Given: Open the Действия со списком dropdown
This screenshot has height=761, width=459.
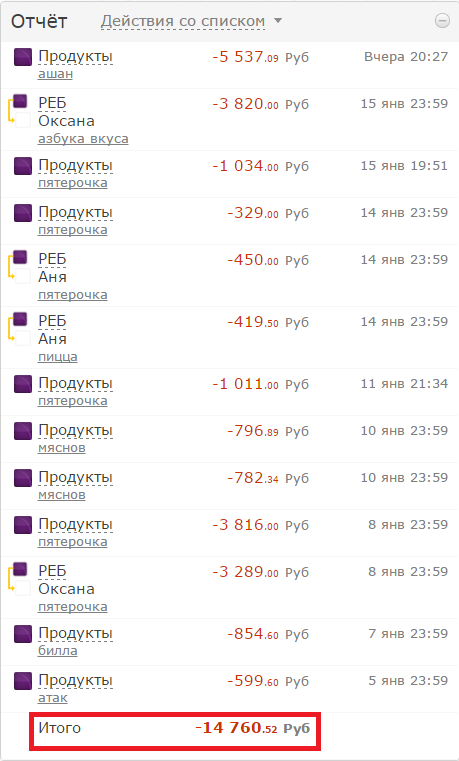Looking at the screenshot, I should pyautogui.click(x=191, y=21).
